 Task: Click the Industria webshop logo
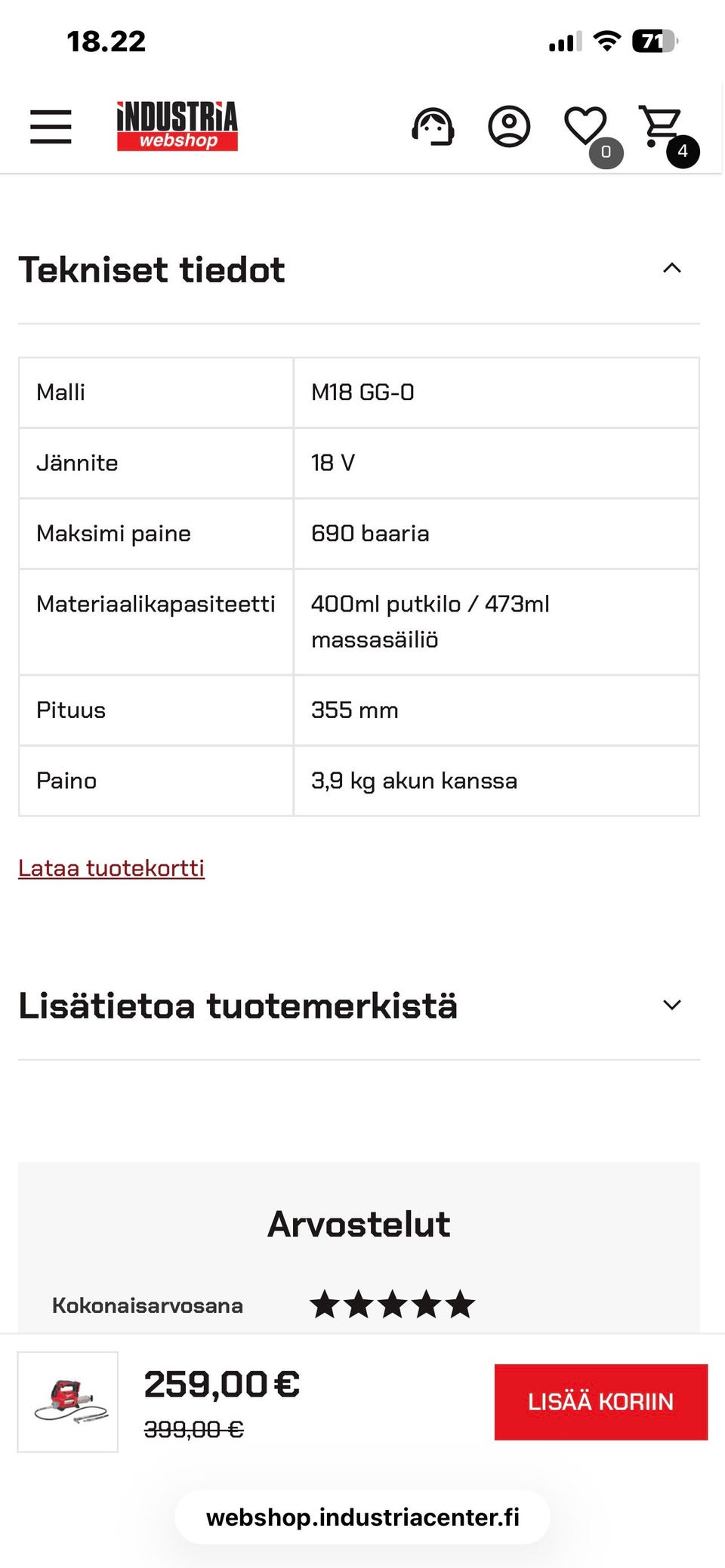coord(177,126)
